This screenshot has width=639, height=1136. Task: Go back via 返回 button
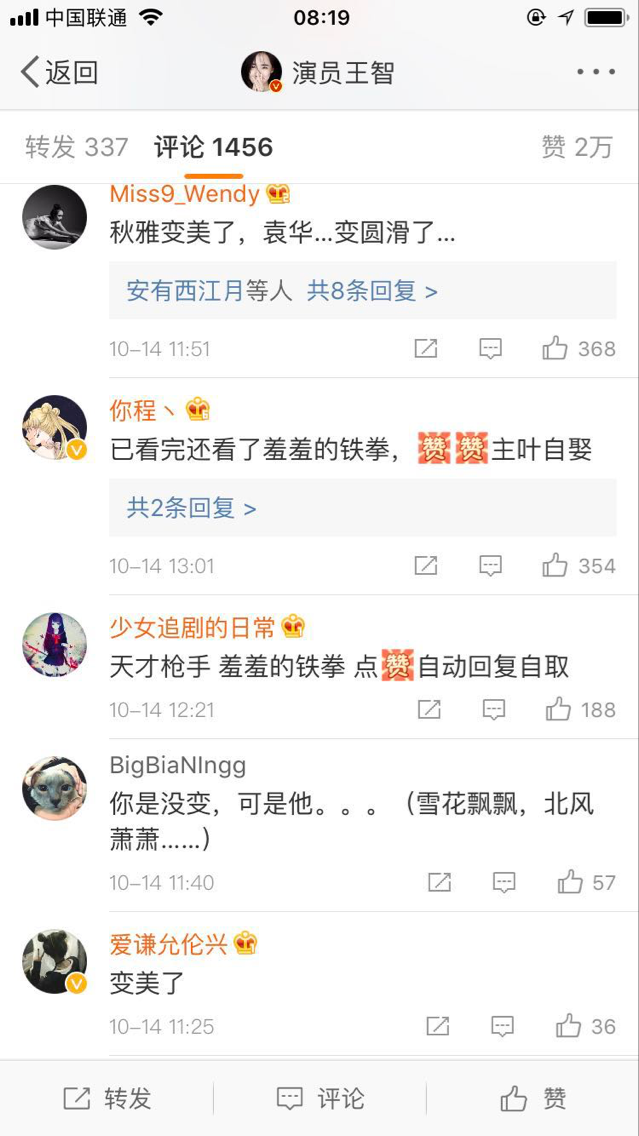(60, 72)
